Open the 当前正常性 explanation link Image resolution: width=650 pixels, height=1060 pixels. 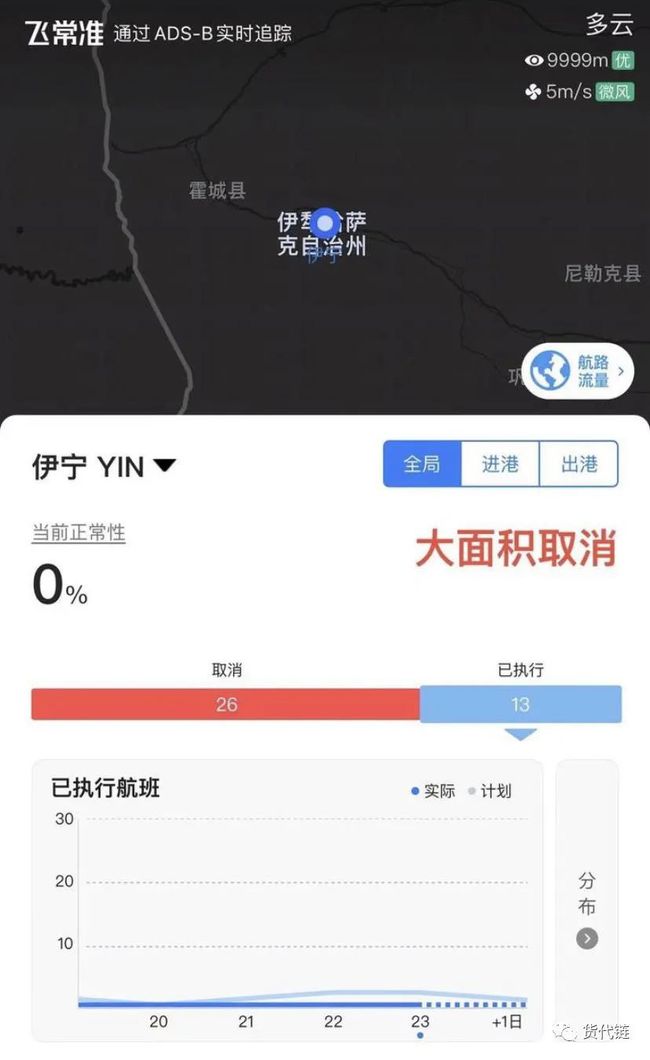tap(78, 533)
